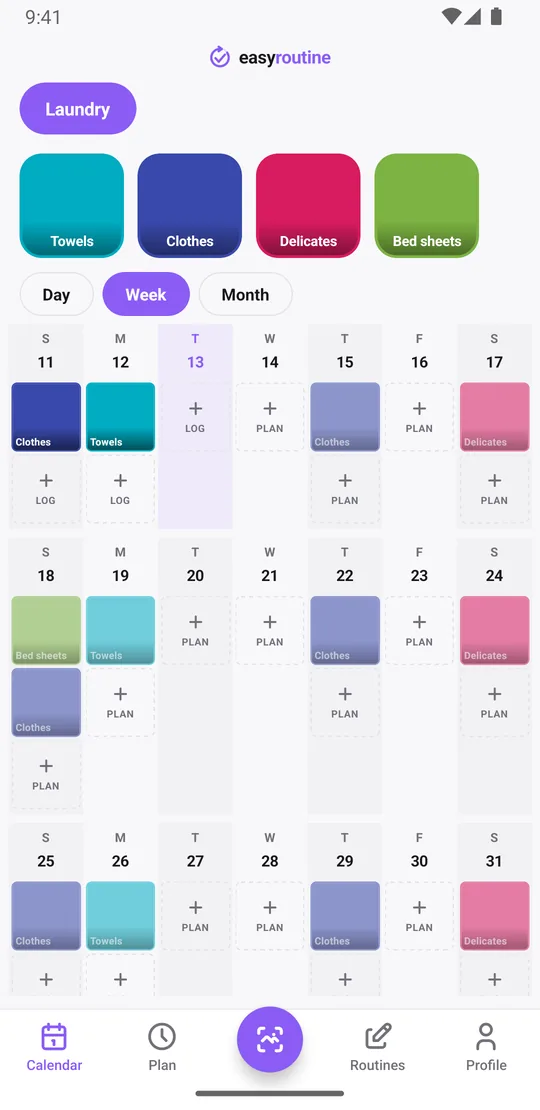540x1110 pixels.
Task: Open the Calendar tab
Action: tap(54, 1048)
